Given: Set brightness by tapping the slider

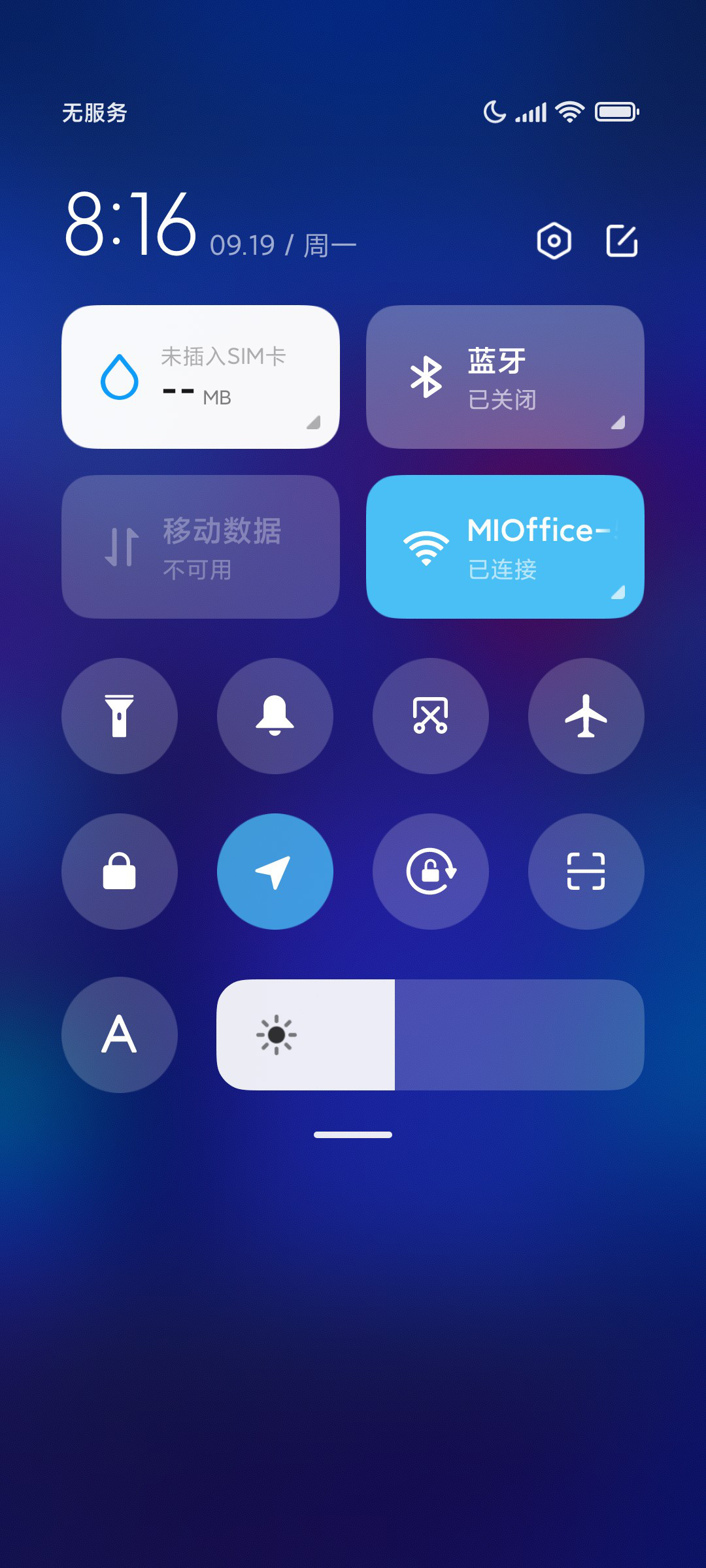Looking at the screenshot, I should click(x=431, y=1035).
